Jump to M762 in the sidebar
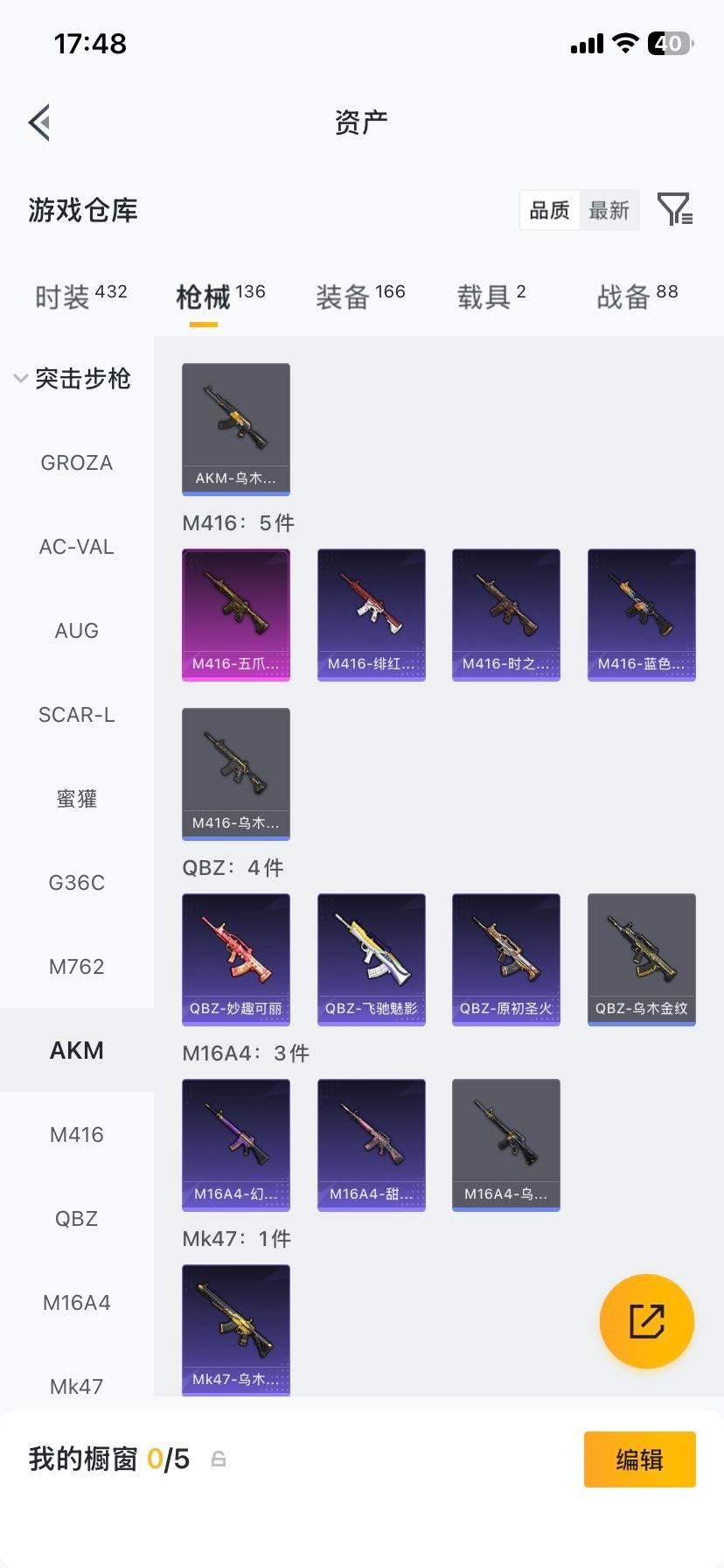This screenshot has width=724, height=1568. [x=77, y=967]
